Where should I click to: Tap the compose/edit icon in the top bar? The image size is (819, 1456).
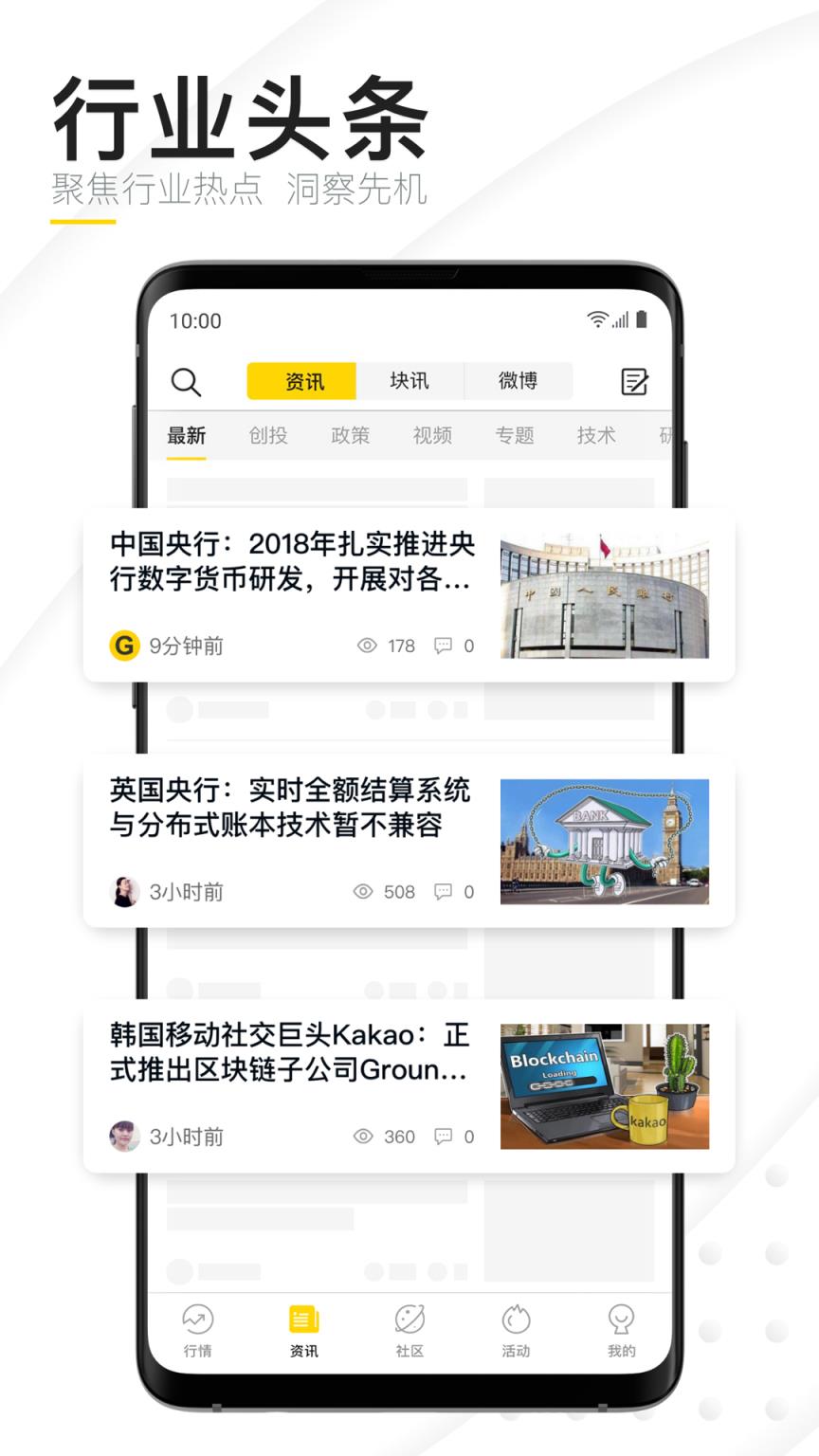click(x=634, y=382)
